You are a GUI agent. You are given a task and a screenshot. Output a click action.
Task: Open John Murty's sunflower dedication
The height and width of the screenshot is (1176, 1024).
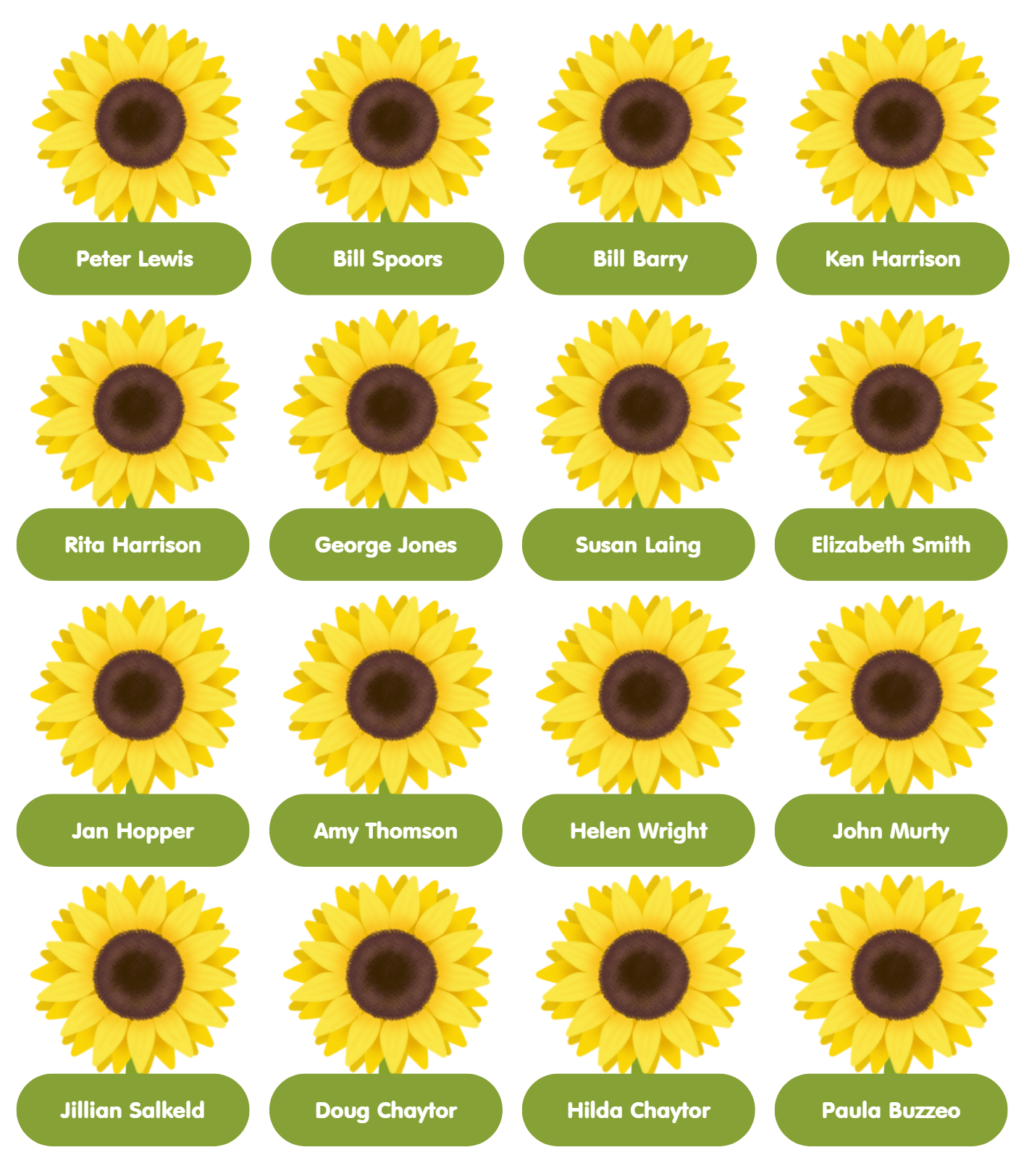[x=891, y=831]
